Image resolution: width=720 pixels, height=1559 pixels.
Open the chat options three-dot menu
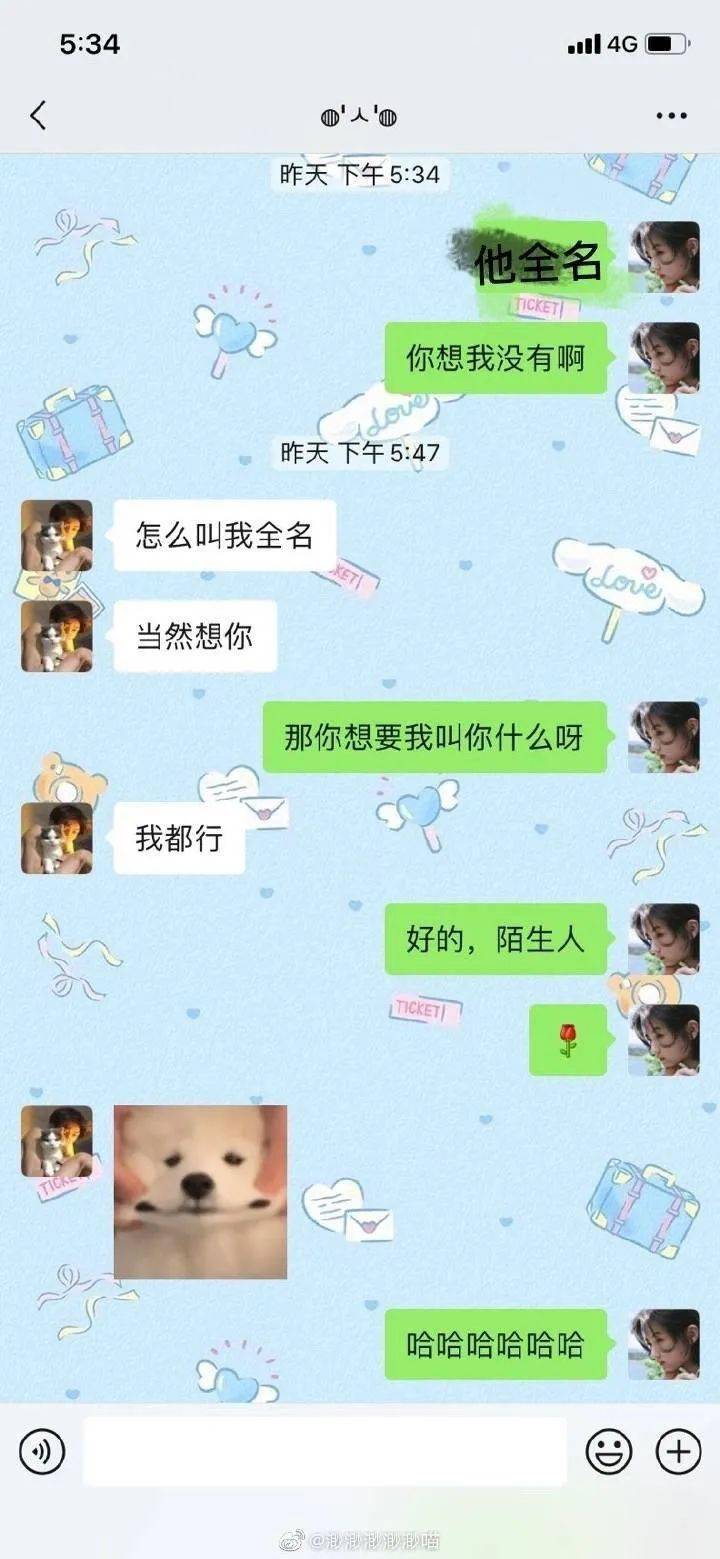pos(671,116)
